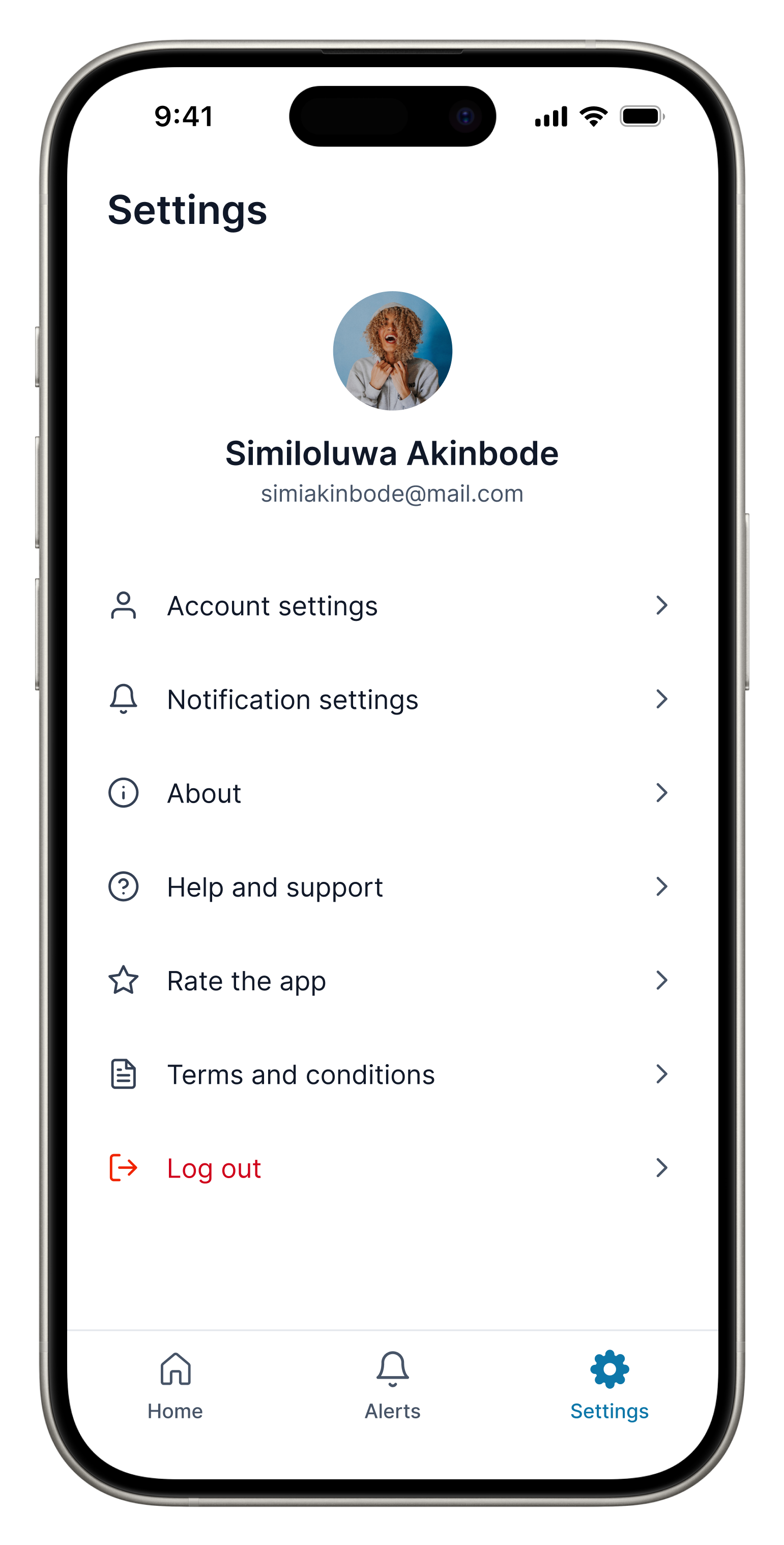Viewport: 784px width, 1545px height.
Task: Go to Help and support
Action: point(275,887)
